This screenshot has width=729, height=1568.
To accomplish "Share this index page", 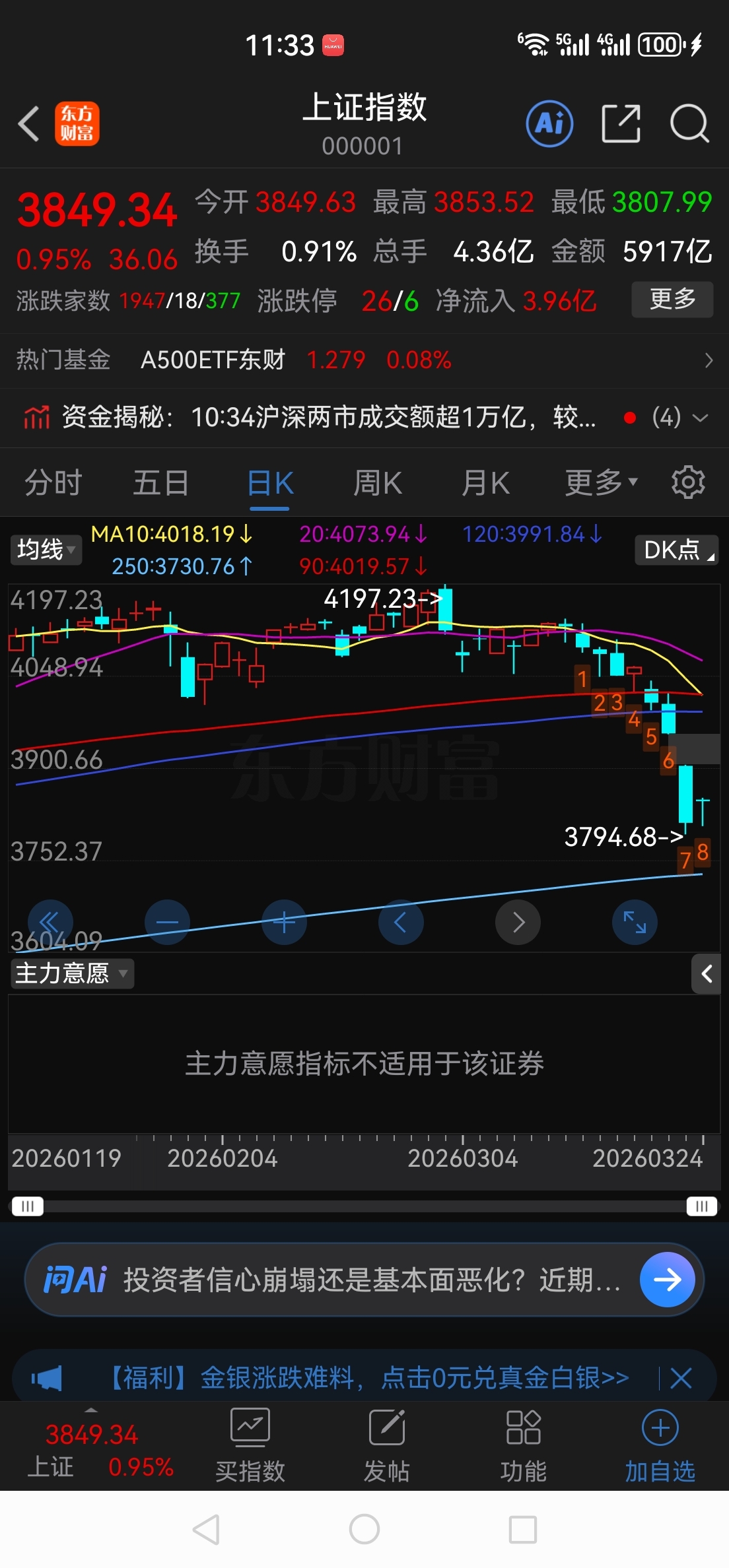I will click(621, 123).
